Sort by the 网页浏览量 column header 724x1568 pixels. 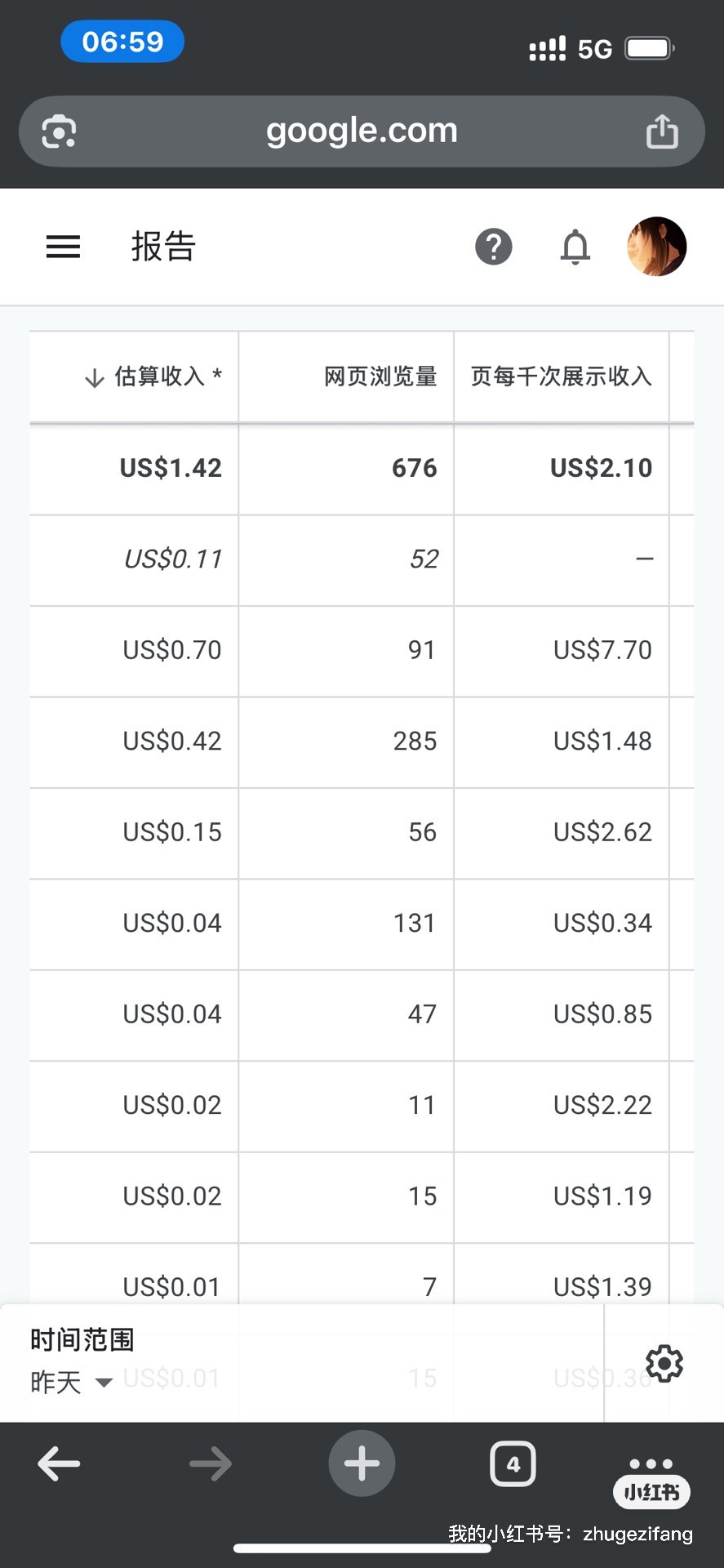click(x=380, y=376)
